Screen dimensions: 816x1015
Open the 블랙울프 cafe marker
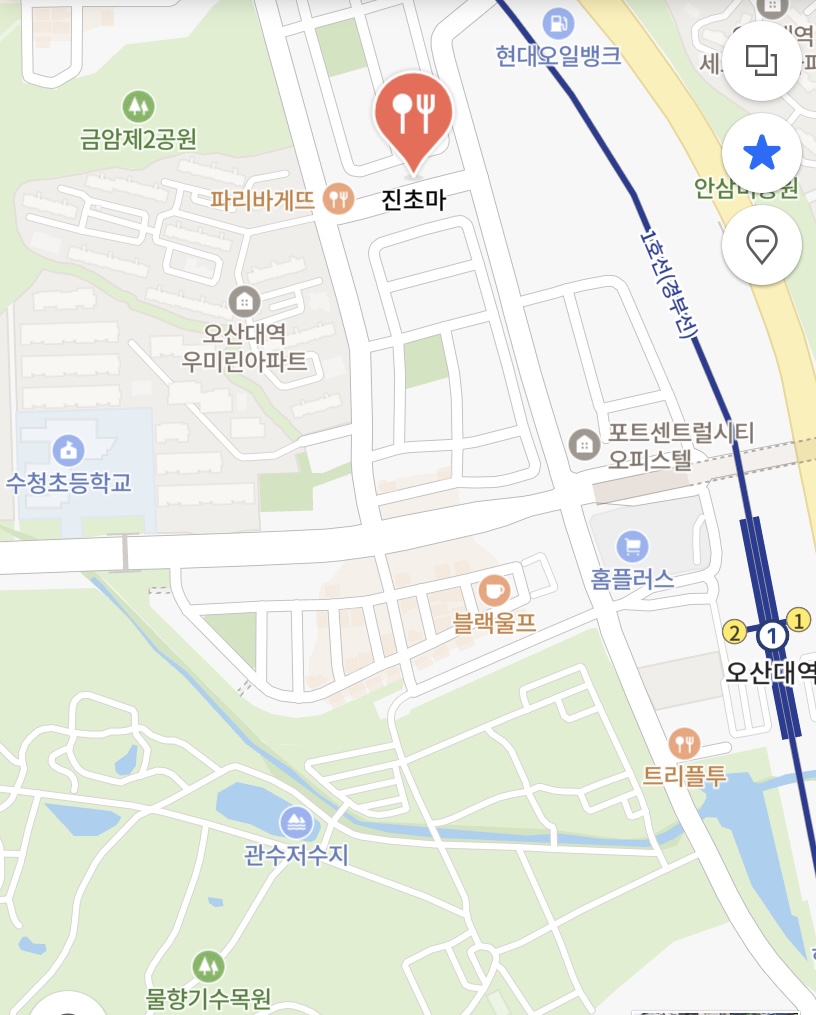click(494, 590)
